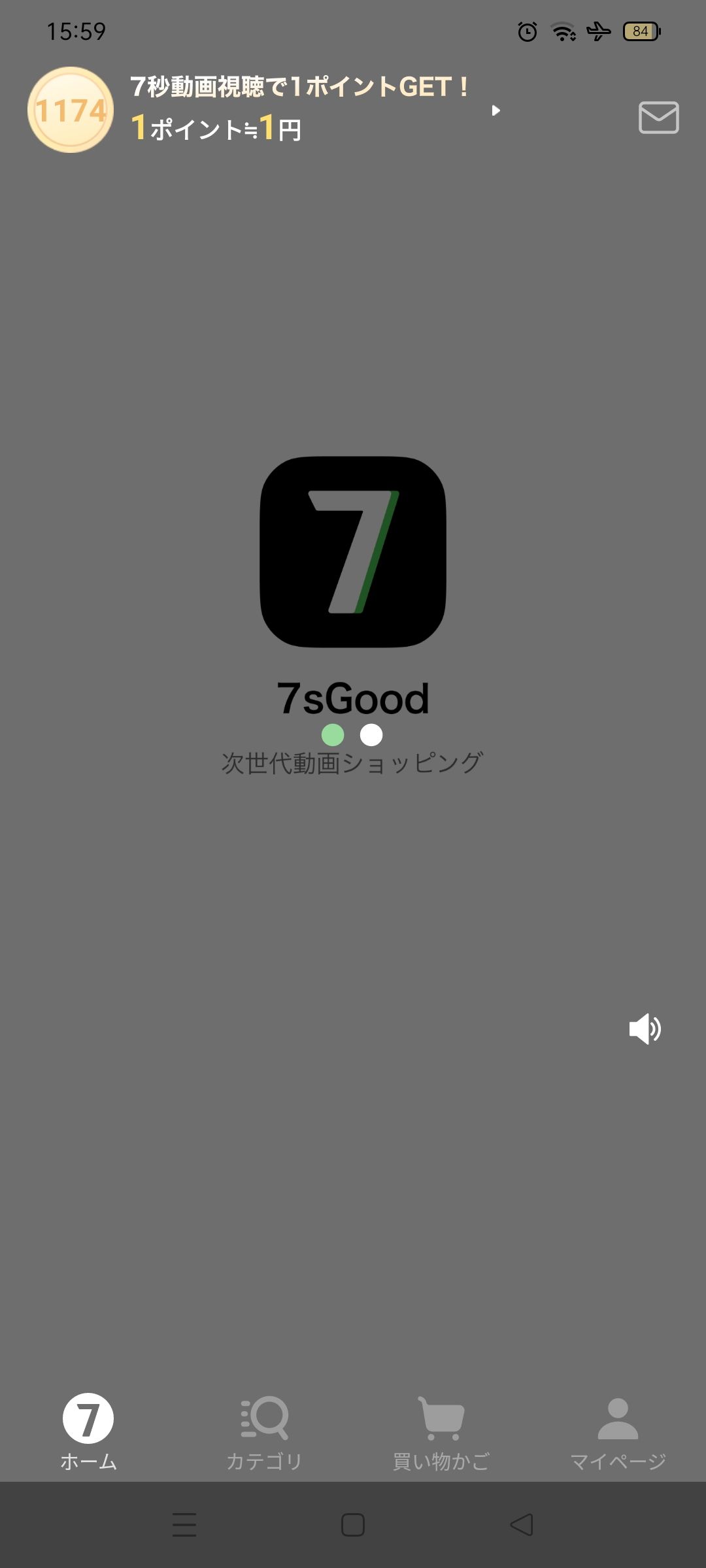Viewport: 706px width, 1568px height.
Task: Open the 買い物かご cart tab
Action: click(x=441, y=1431)
